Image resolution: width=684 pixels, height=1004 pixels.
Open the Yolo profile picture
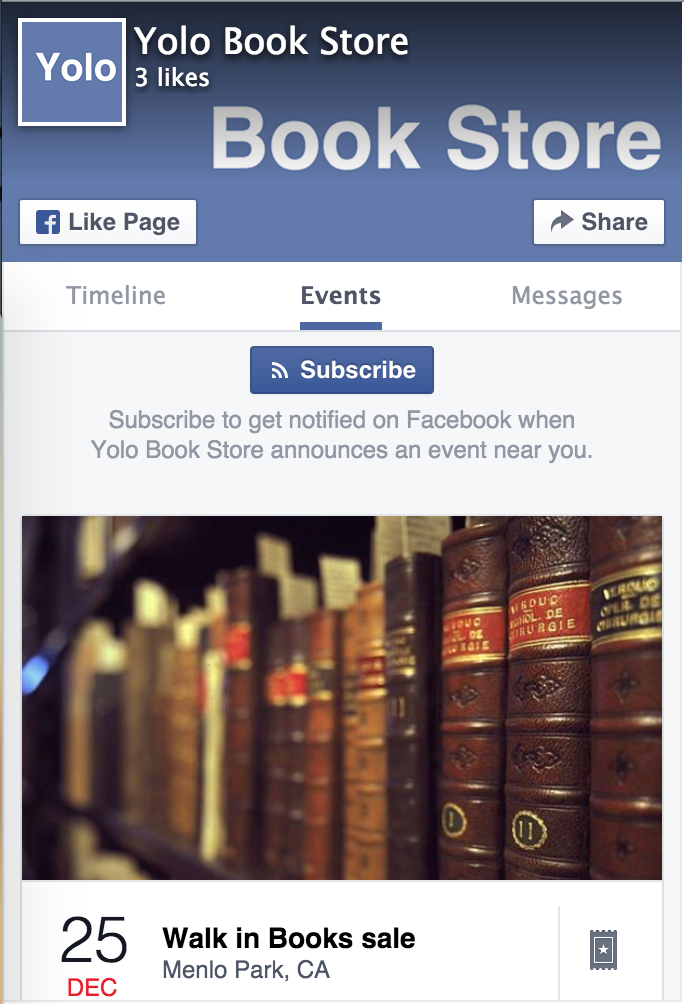(72, 72)
